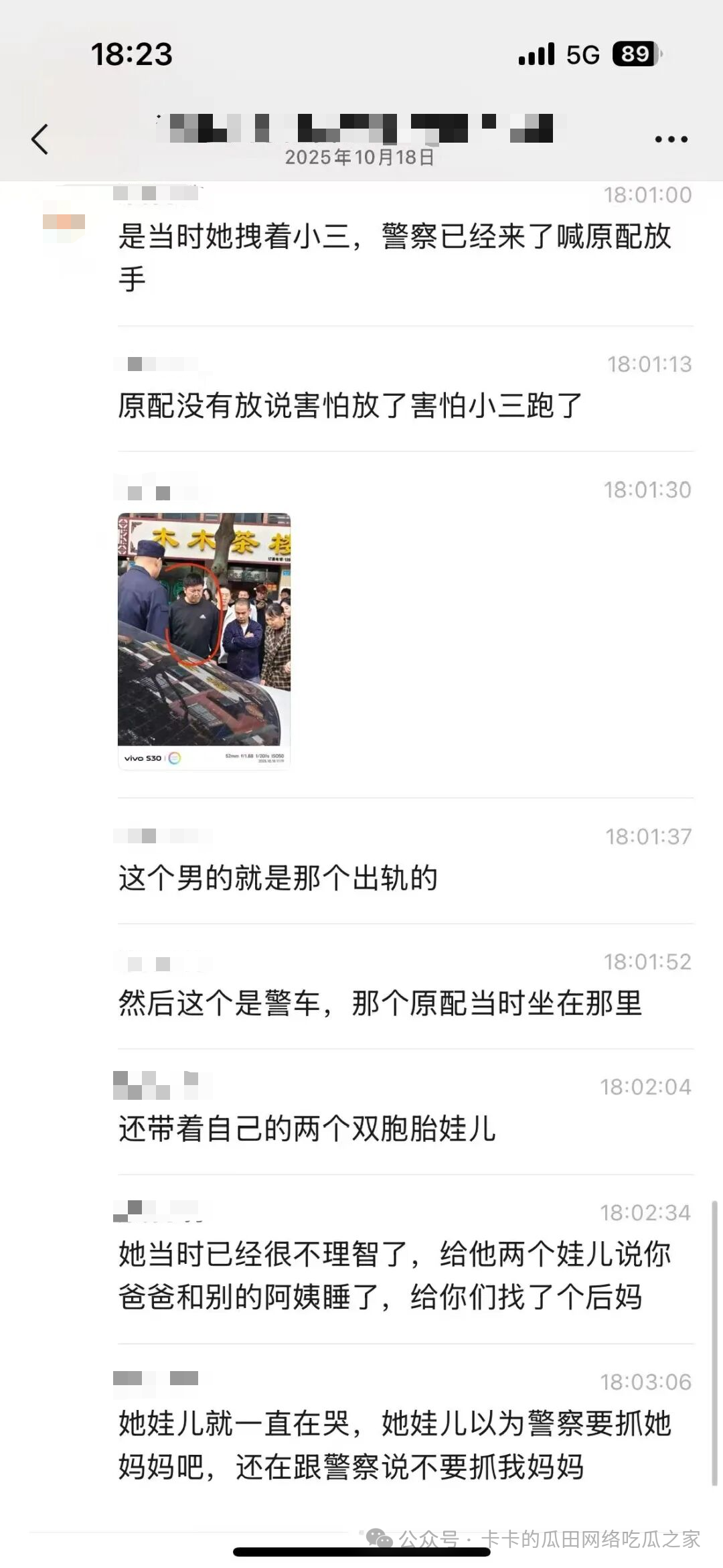Image resolution: width=723 pixels, height=1568 pixels.
Task: Open the three-dot overflow menu
Action: point(671,139)
